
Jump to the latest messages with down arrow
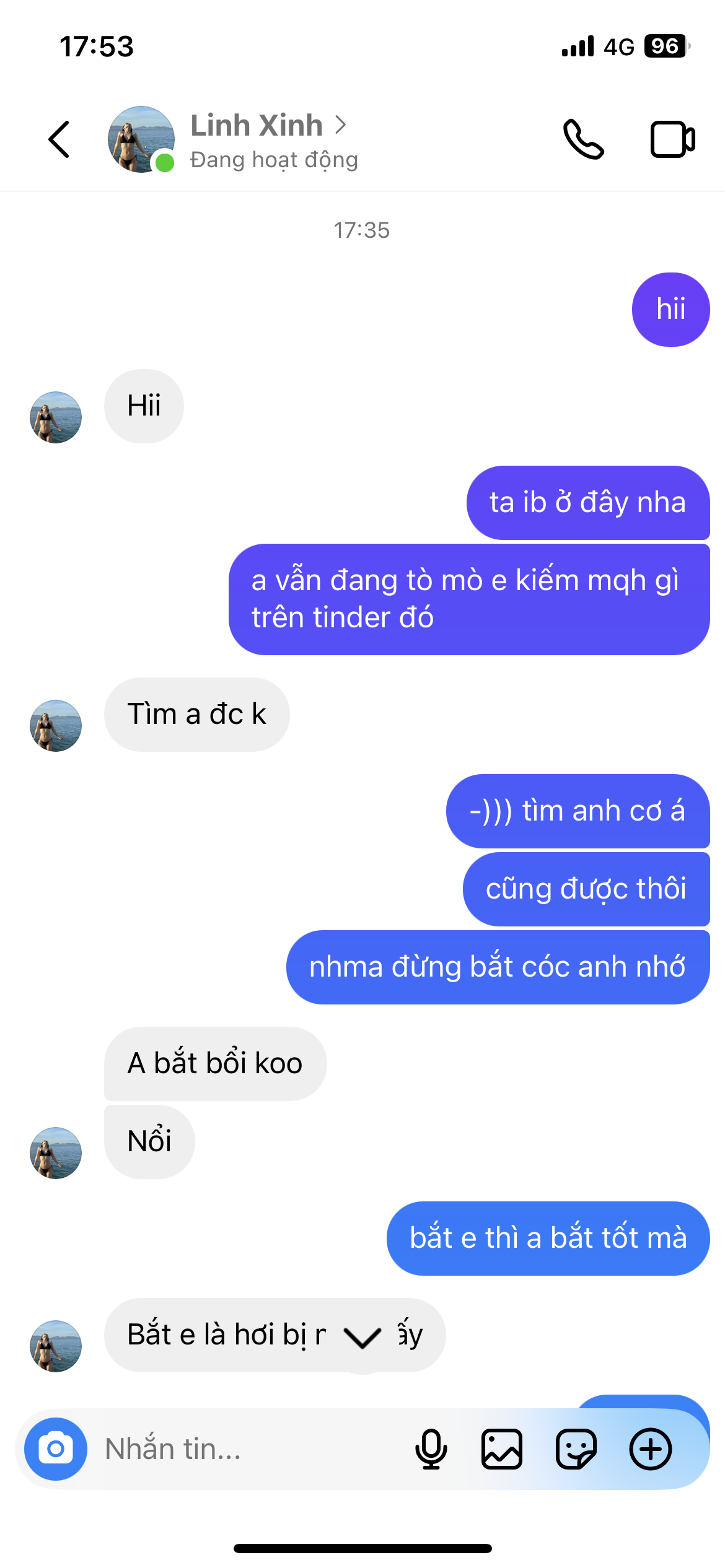click(x=362, y=1338)
